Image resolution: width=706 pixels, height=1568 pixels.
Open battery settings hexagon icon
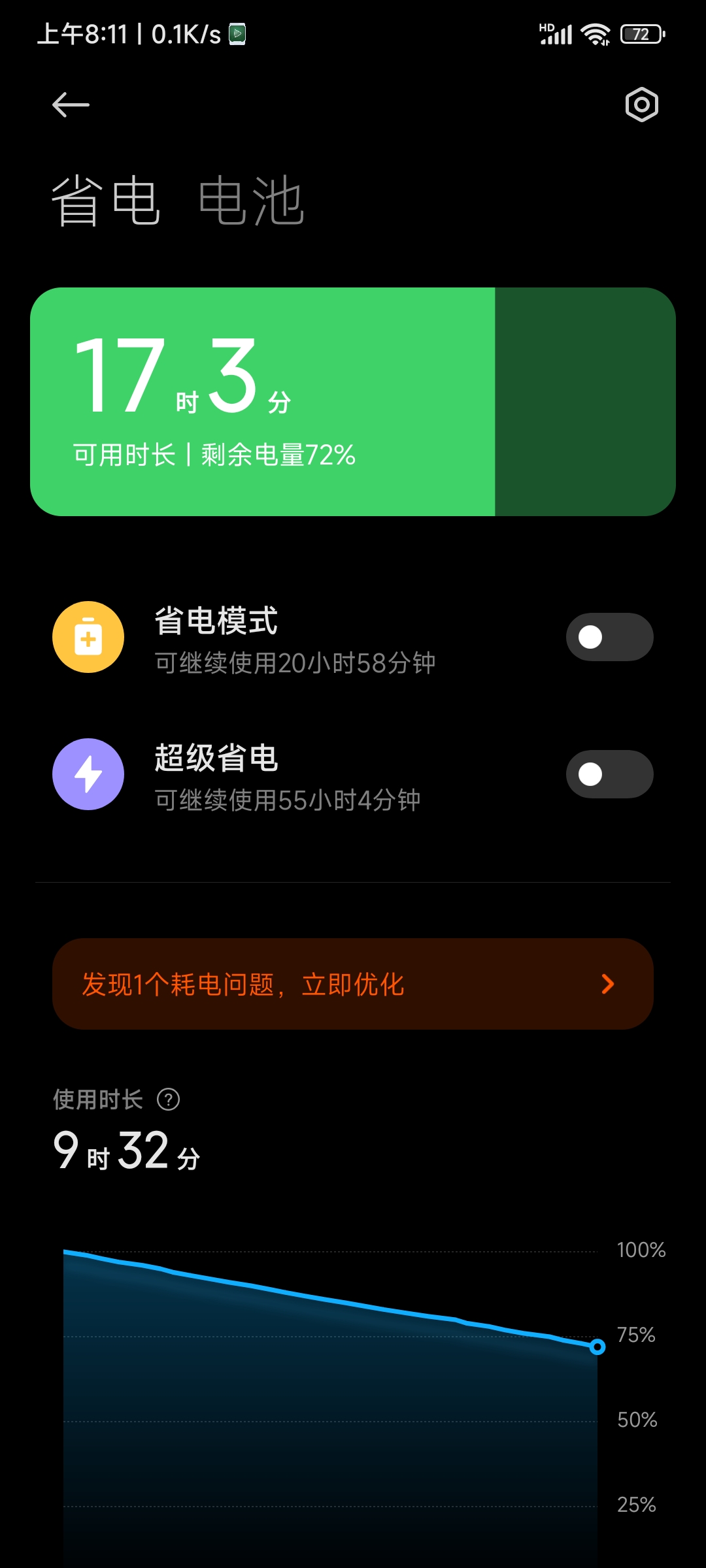pos(641,105)
